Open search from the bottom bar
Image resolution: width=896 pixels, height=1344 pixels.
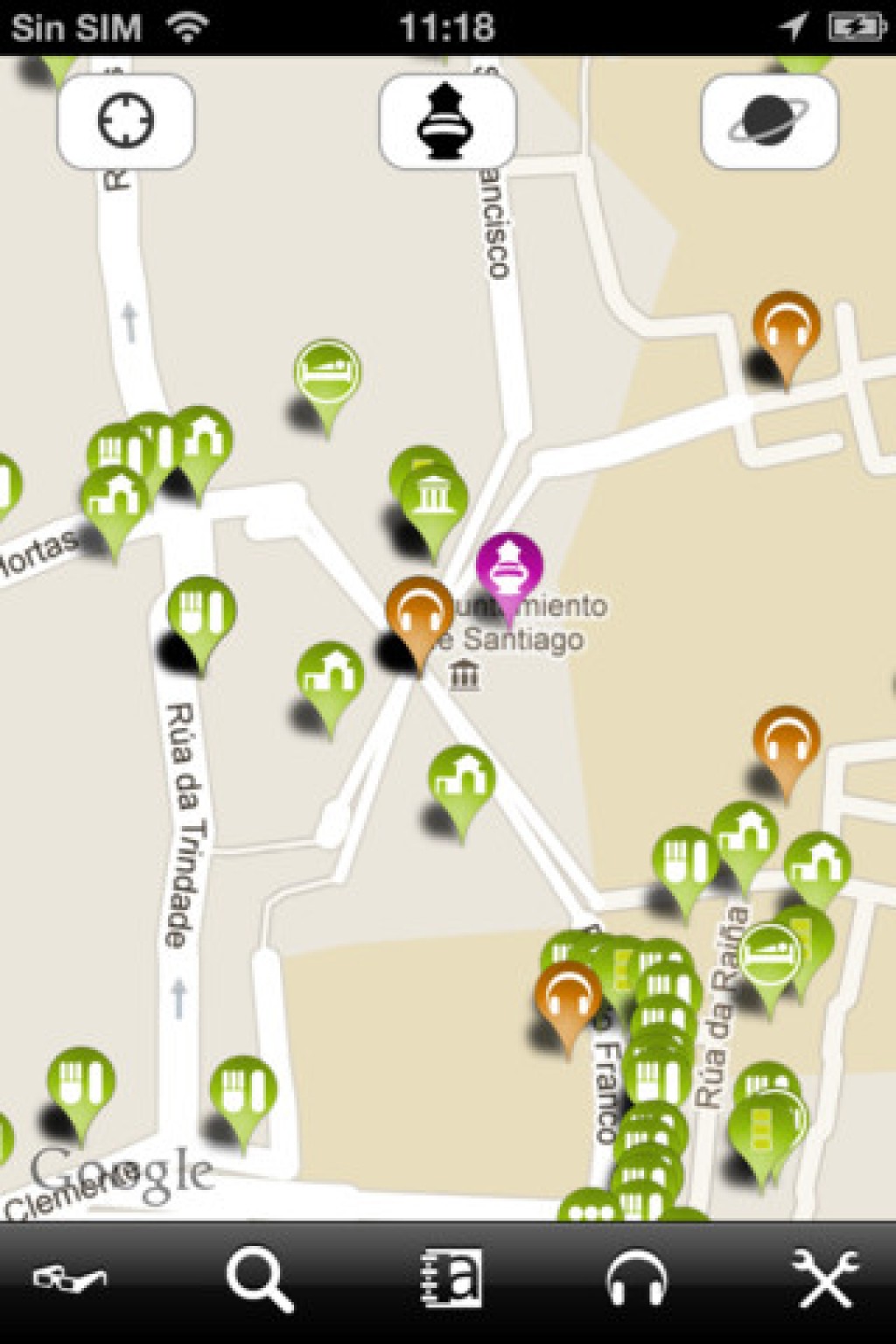[259, 1280]
